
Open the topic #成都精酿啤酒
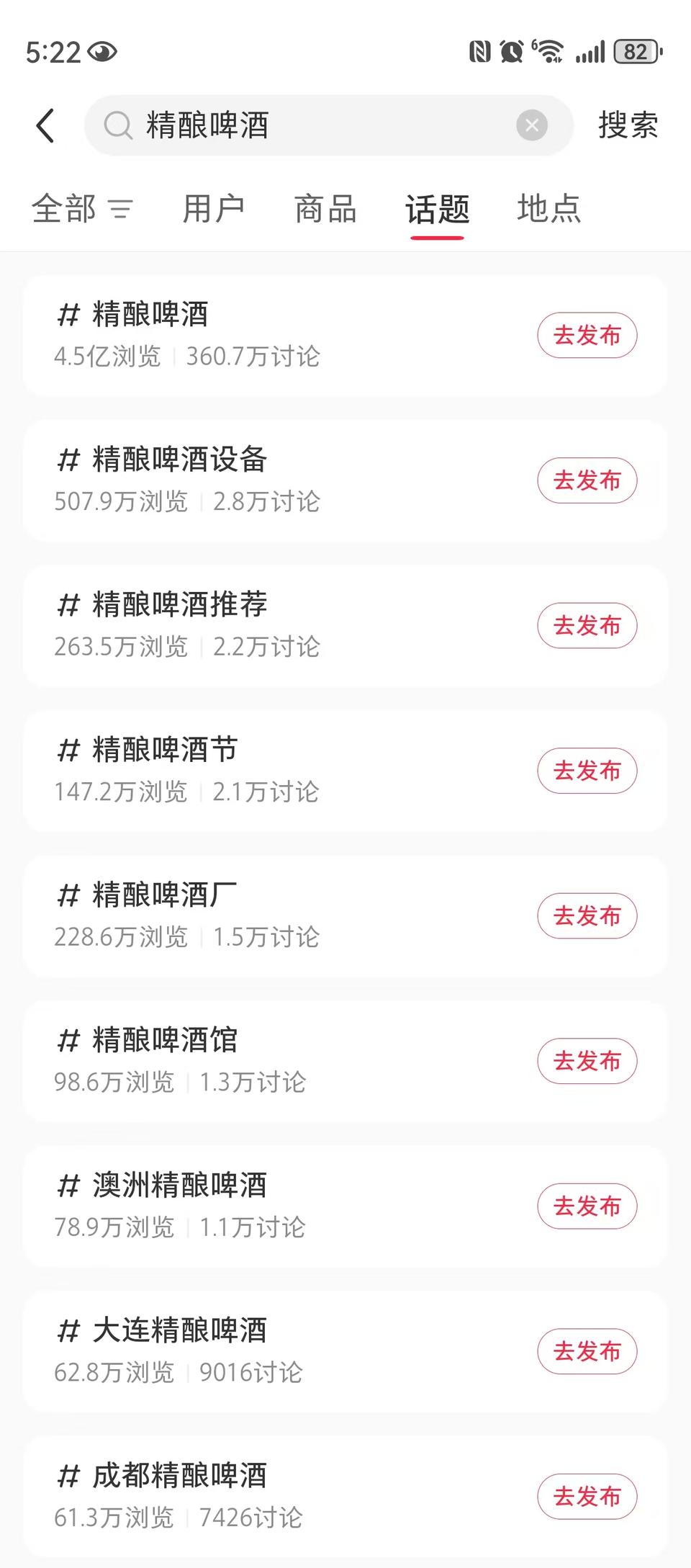(x=345, y=1496)
